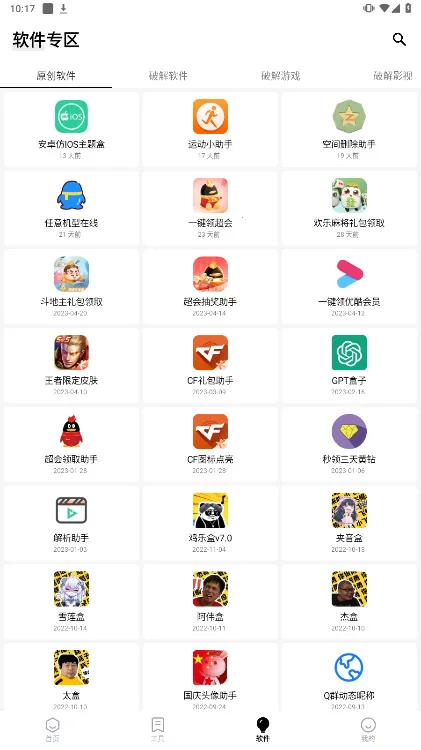The width and height of the screenshot is (421, 750).
Task: Open the 王者限定皮肤 card
Action: click(71, 365)
